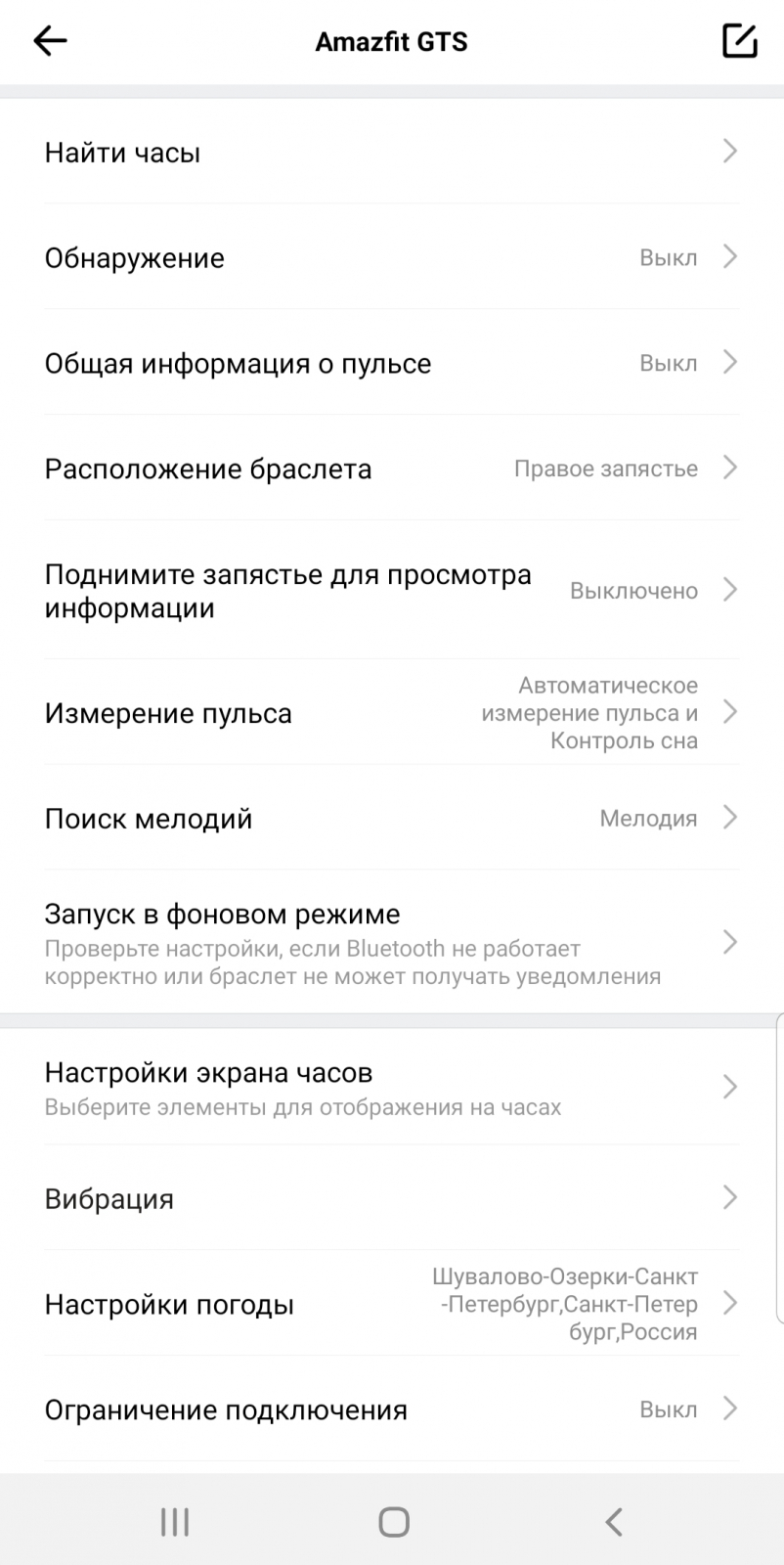Open Запуск в фоновом режиме
Viewport: 784px width, 1565px height.
(391, 943)
